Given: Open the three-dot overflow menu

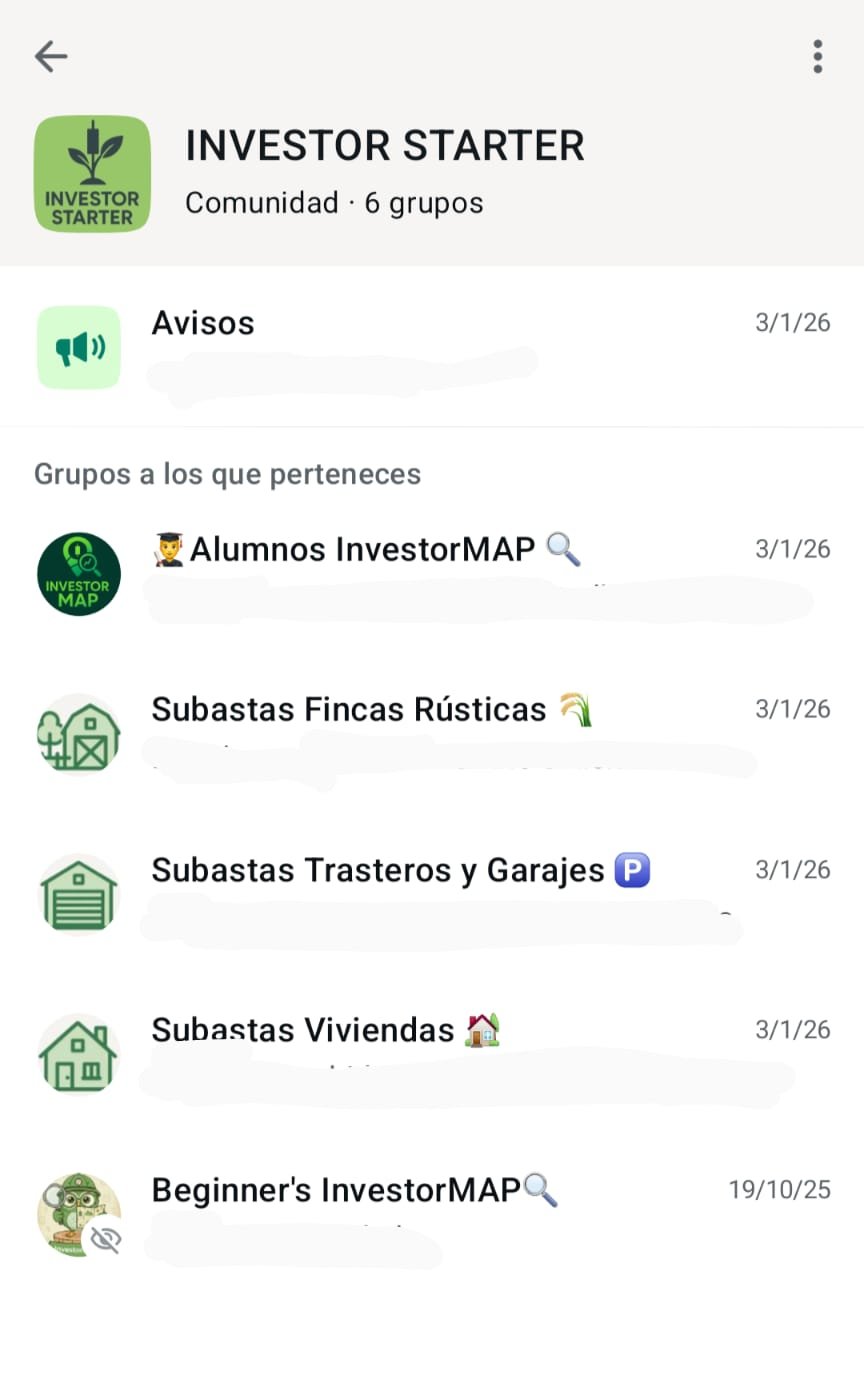Looking at the screenshot, I should (817, 57).
